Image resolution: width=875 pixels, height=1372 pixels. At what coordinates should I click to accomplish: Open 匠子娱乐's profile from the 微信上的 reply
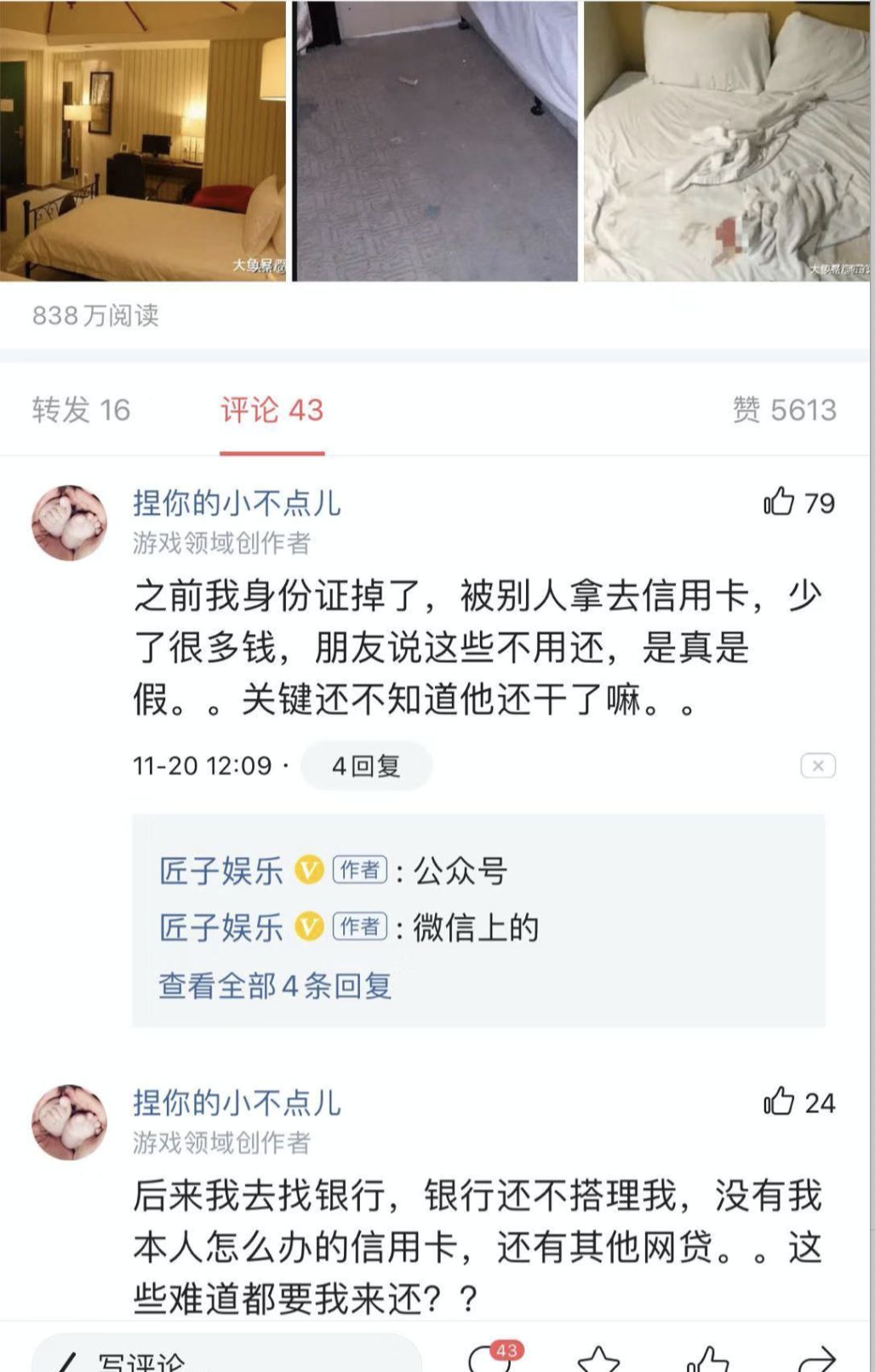click(x=221, y=927)
